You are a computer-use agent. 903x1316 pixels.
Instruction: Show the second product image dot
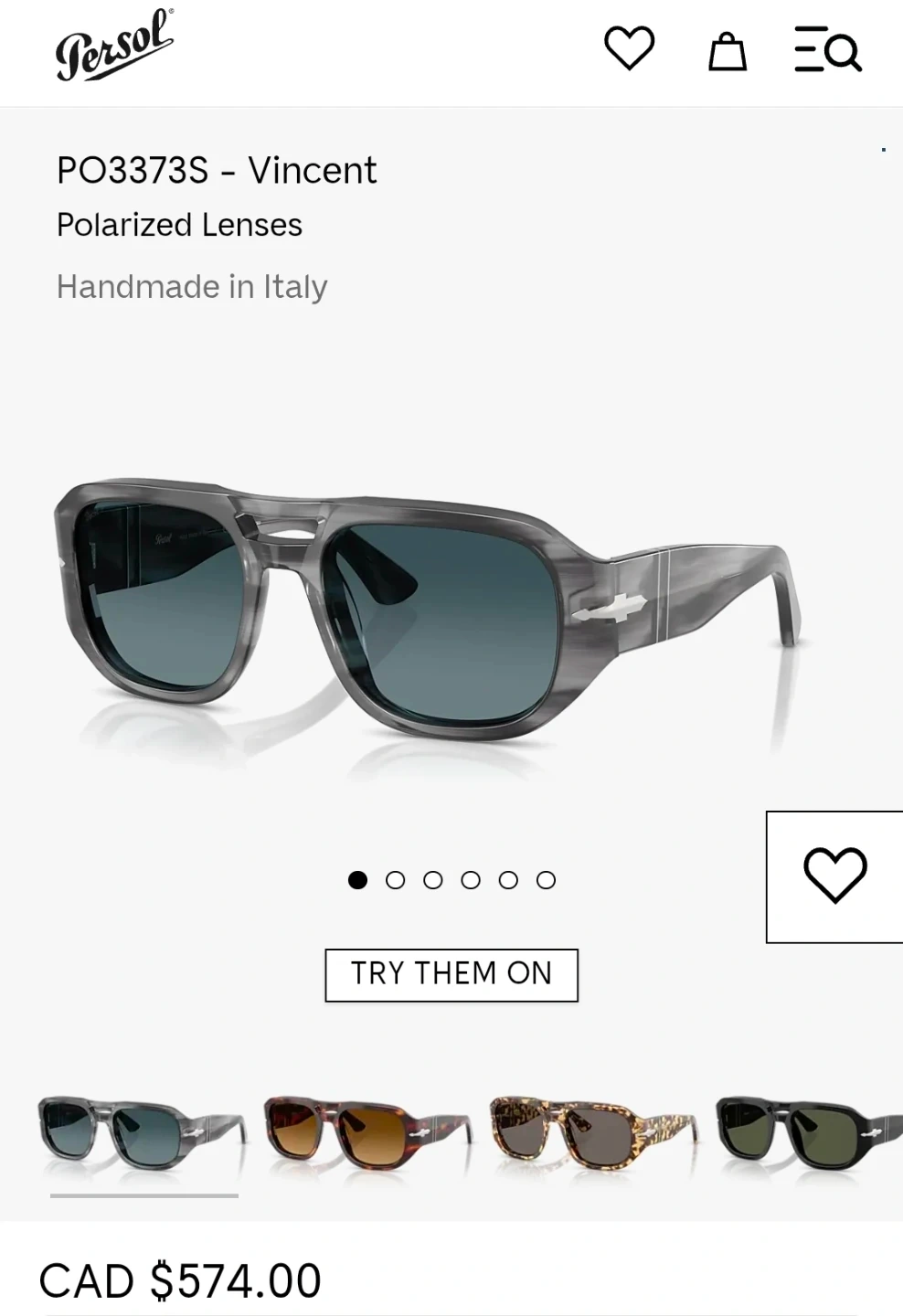[x=396, y=880]
